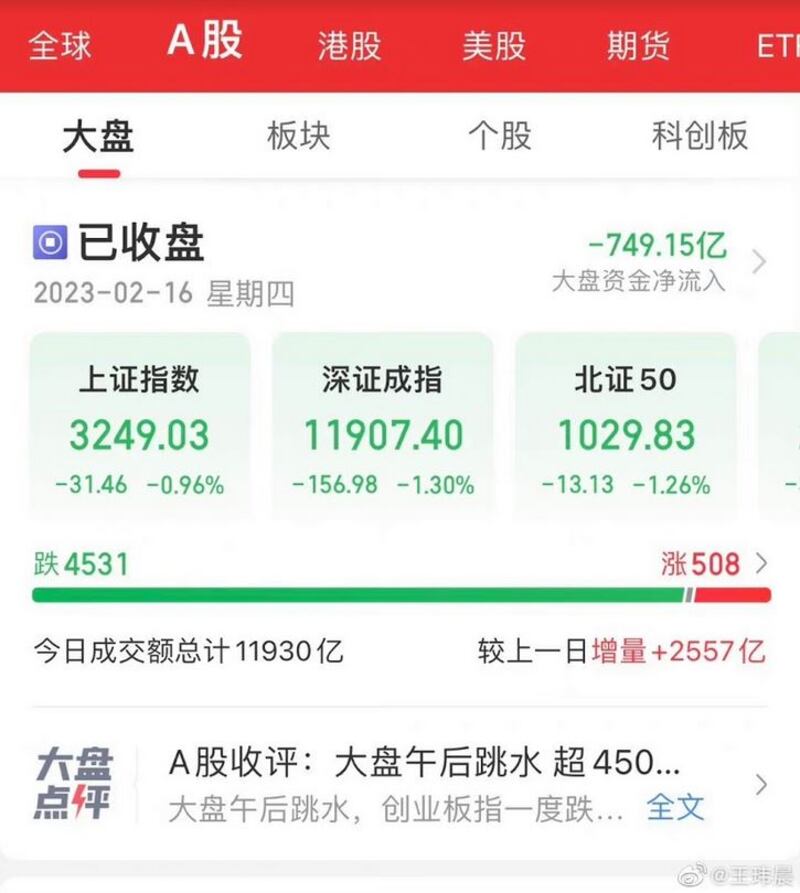The width and height of the screenshot is (800, 893).
Task: Switch to the 板块 sub-tab
Action: (298, 136)
